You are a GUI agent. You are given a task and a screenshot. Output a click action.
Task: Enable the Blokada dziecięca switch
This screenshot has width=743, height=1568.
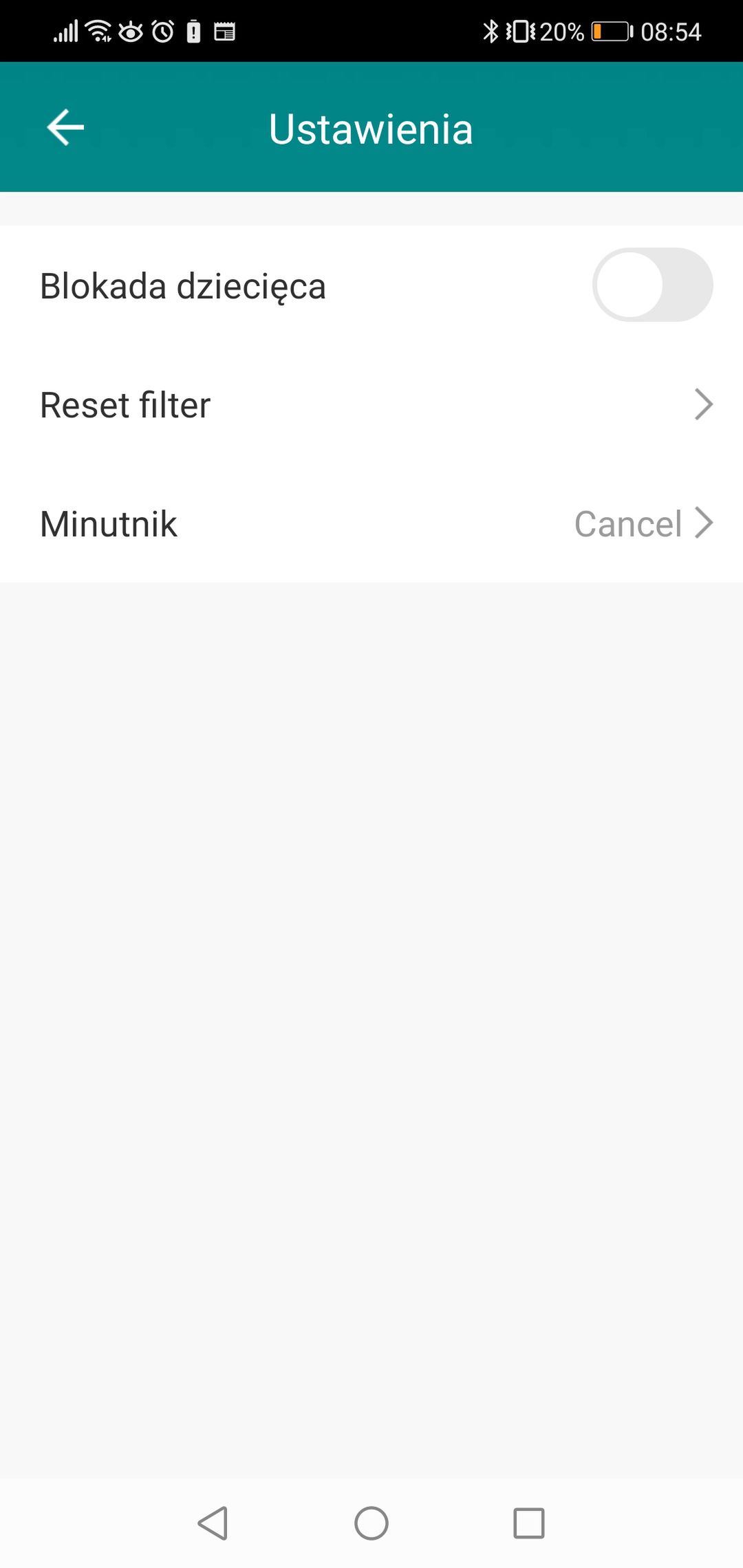click(x=652, y=285)
